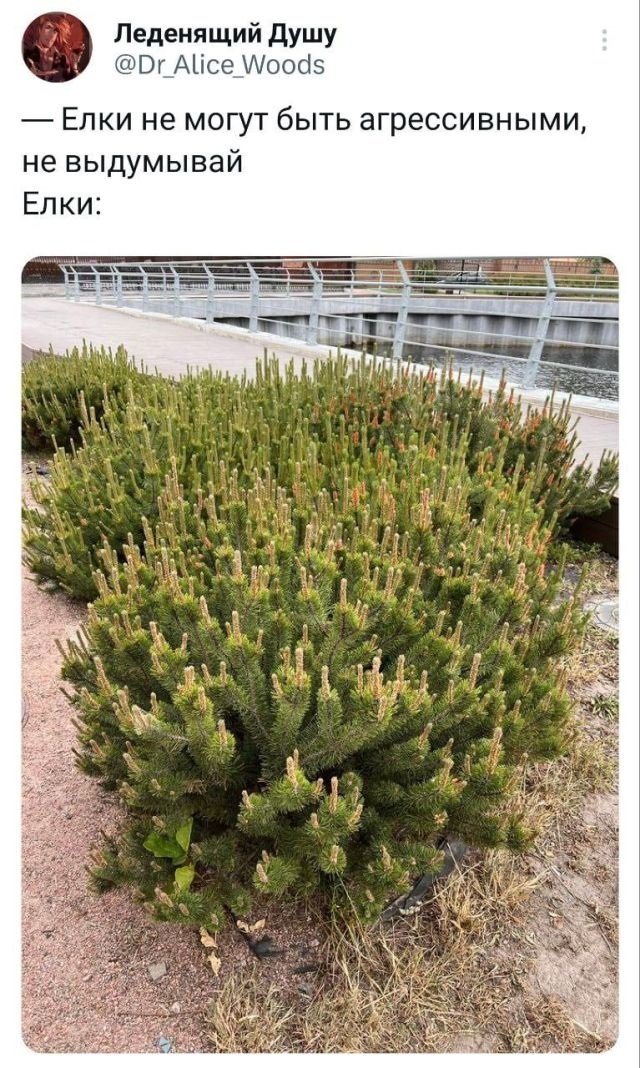Open the tweet's overflow menu
The image size is (640, 1068).
604,40
